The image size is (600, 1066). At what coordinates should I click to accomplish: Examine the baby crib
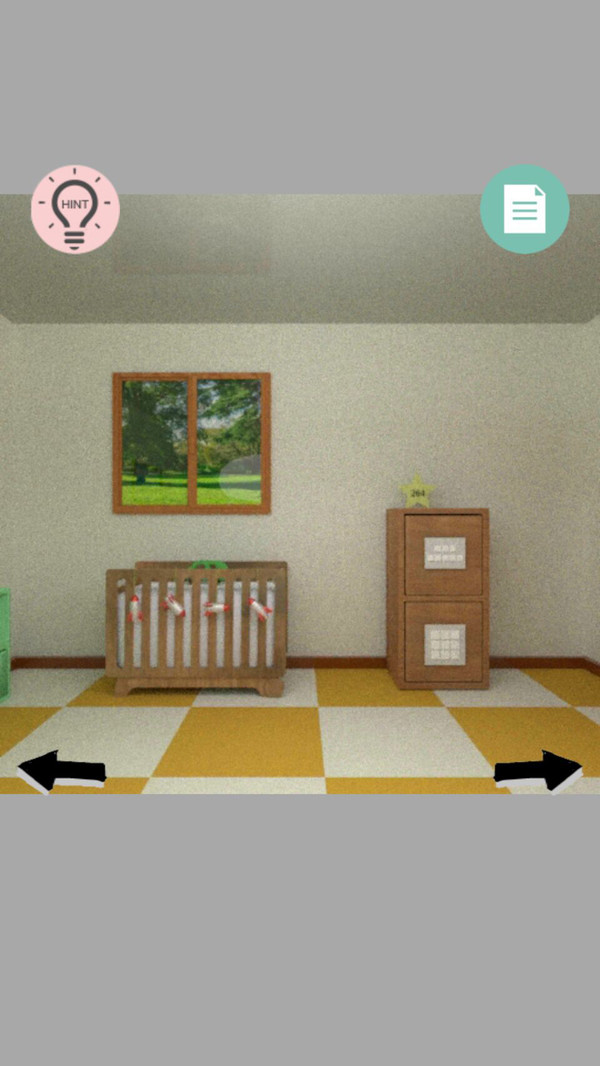click(196, 628)
